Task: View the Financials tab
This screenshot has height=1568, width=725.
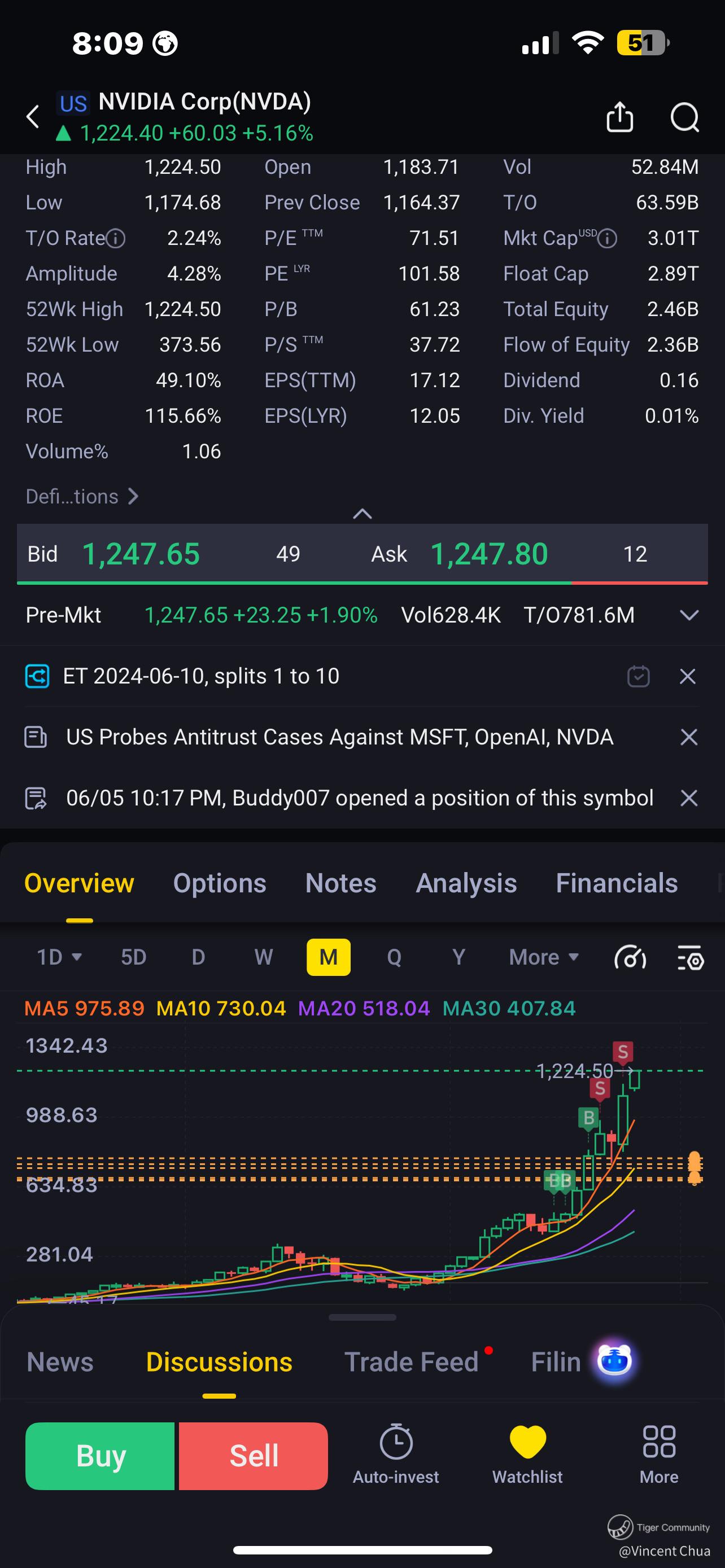Action: point(617,883)
